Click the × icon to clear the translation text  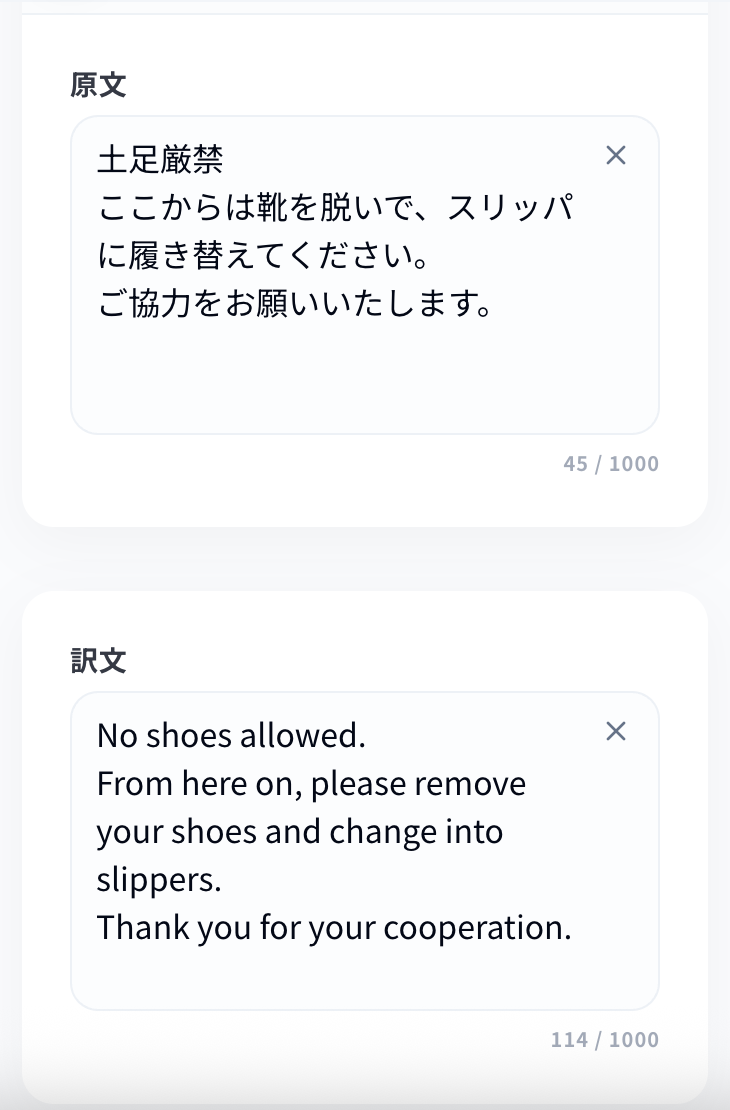tap(615, 731)
